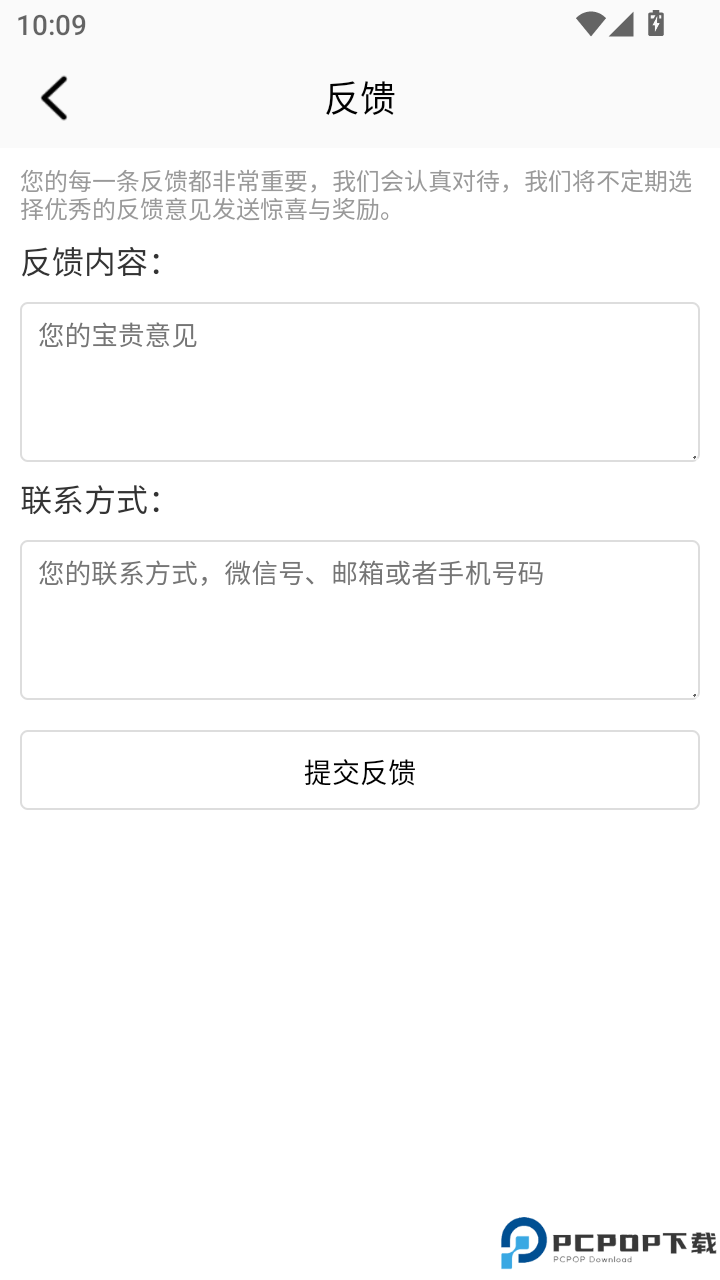Click the resize handle of contact text area
Screen dimensions: 720x1280
pyautogui.click(x=693, y=693)
